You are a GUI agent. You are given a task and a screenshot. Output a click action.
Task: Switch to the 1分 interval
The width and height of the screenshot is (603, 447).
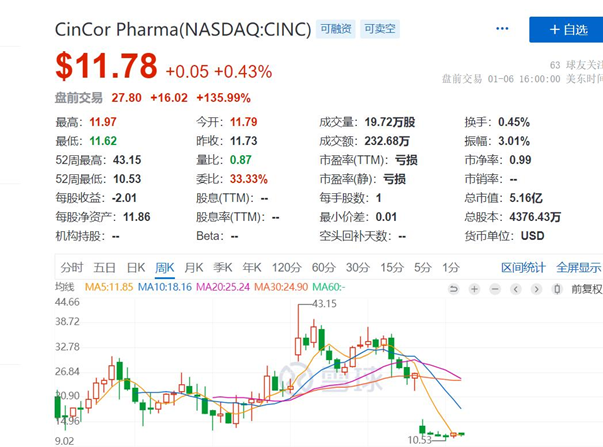(451, 268)
